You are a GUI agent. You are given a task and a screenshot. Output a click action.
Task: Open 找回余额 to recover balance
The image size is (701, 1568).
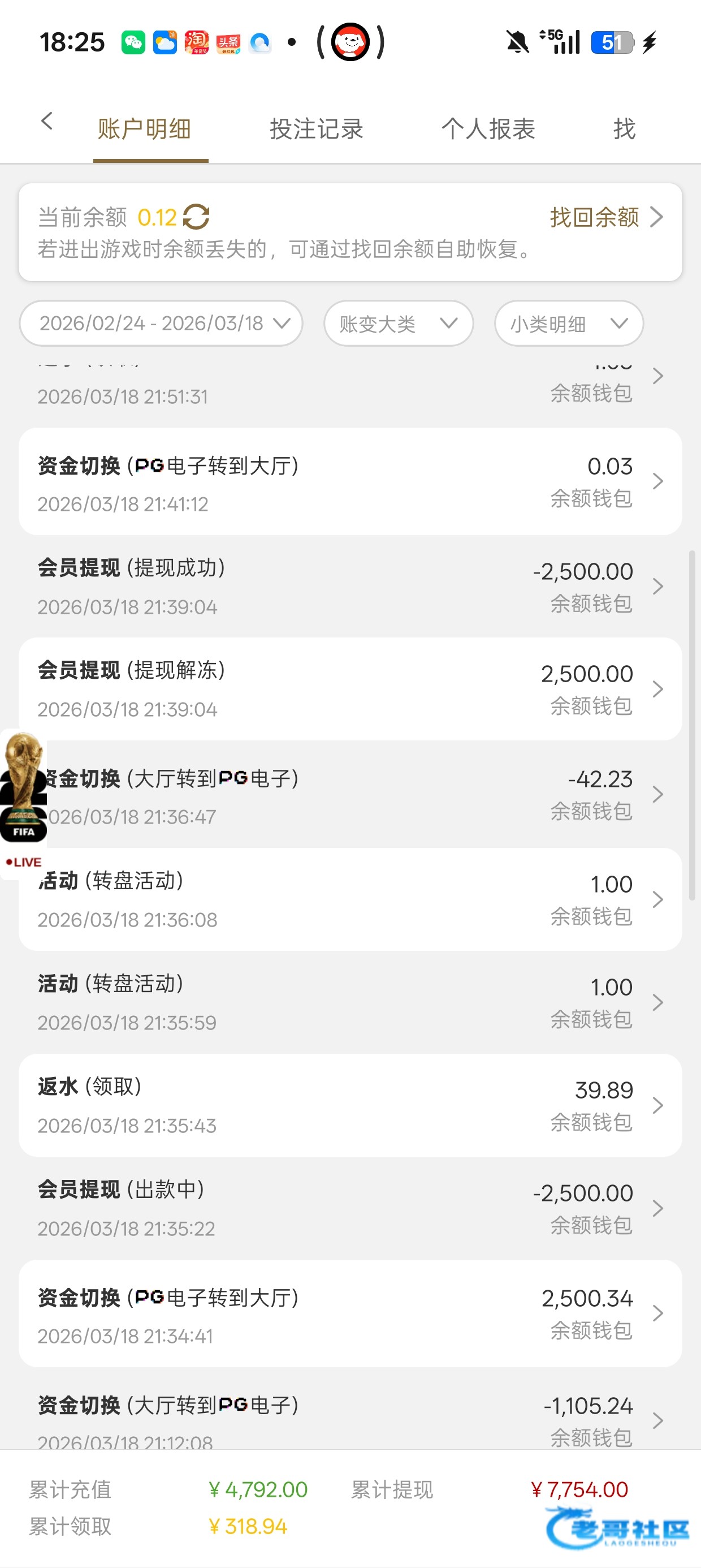pos(606,217)
